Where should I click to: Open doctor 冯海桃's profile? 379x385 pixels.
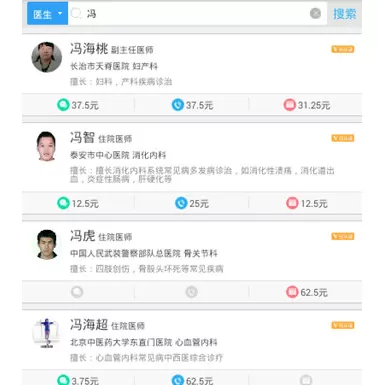192,63
